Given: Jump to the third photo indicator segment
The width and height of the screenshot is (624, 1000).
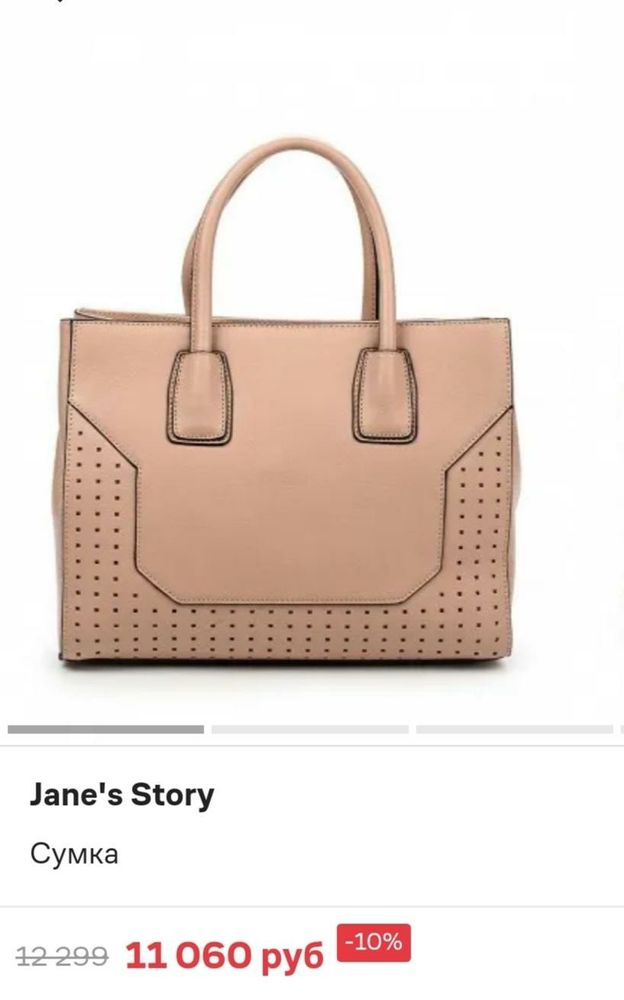Looking at the screenshot, I should pos(514,729).
